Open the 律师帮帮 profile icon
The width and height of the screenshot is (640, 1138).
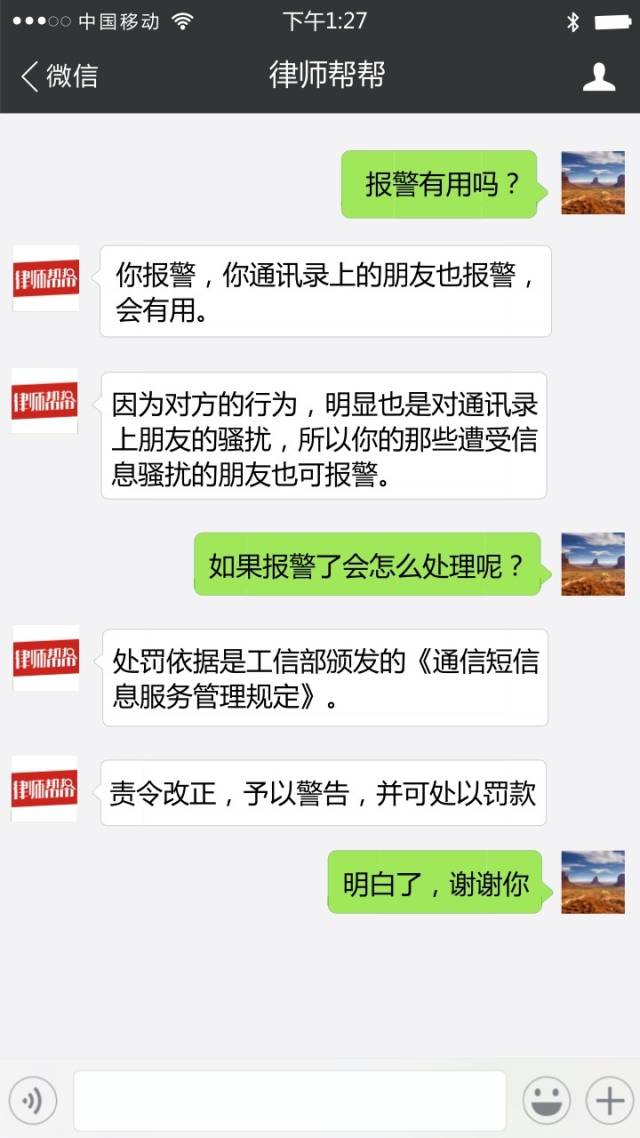tap(599, 77)
